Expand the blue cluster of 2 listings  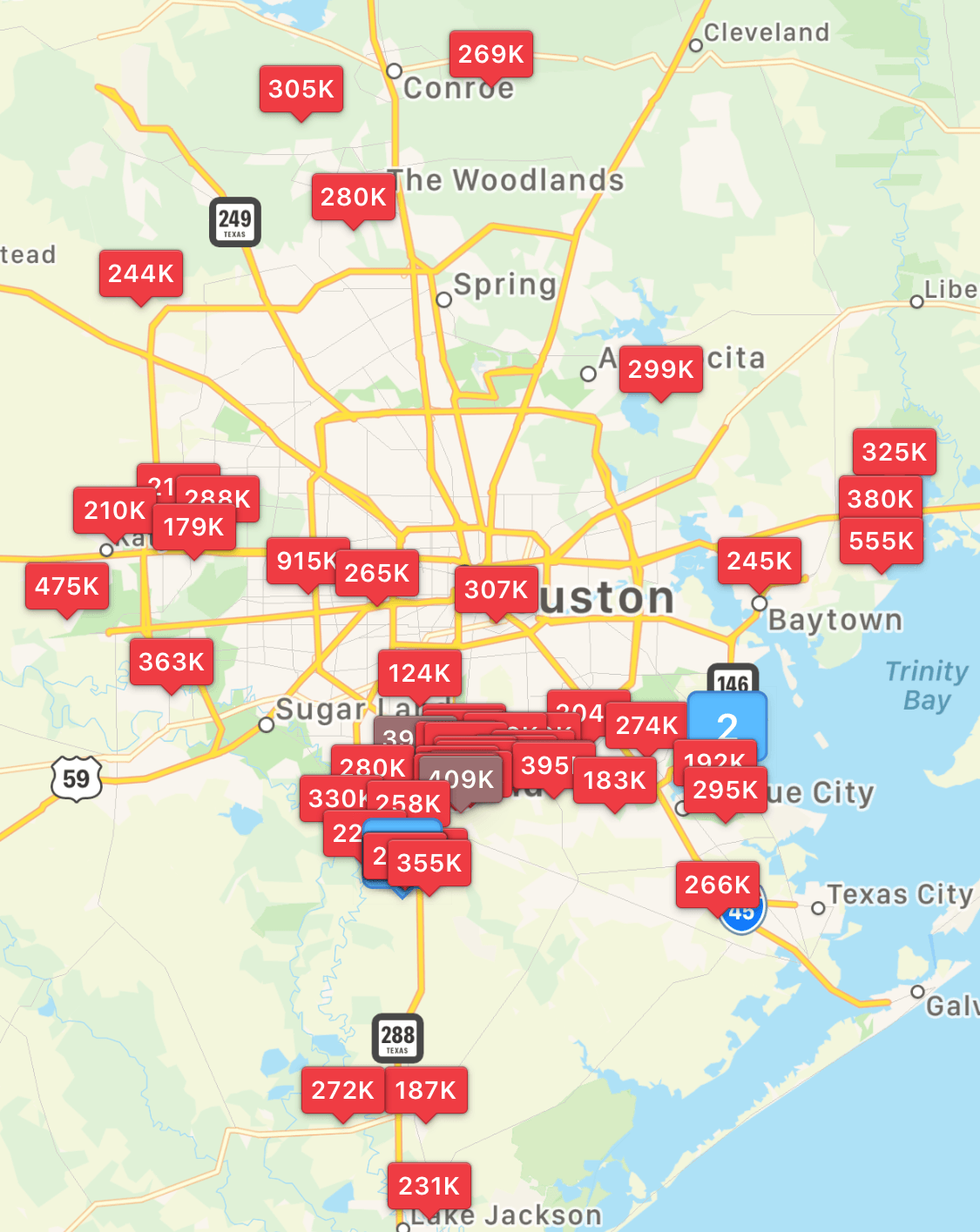click(x=727, y=725)
